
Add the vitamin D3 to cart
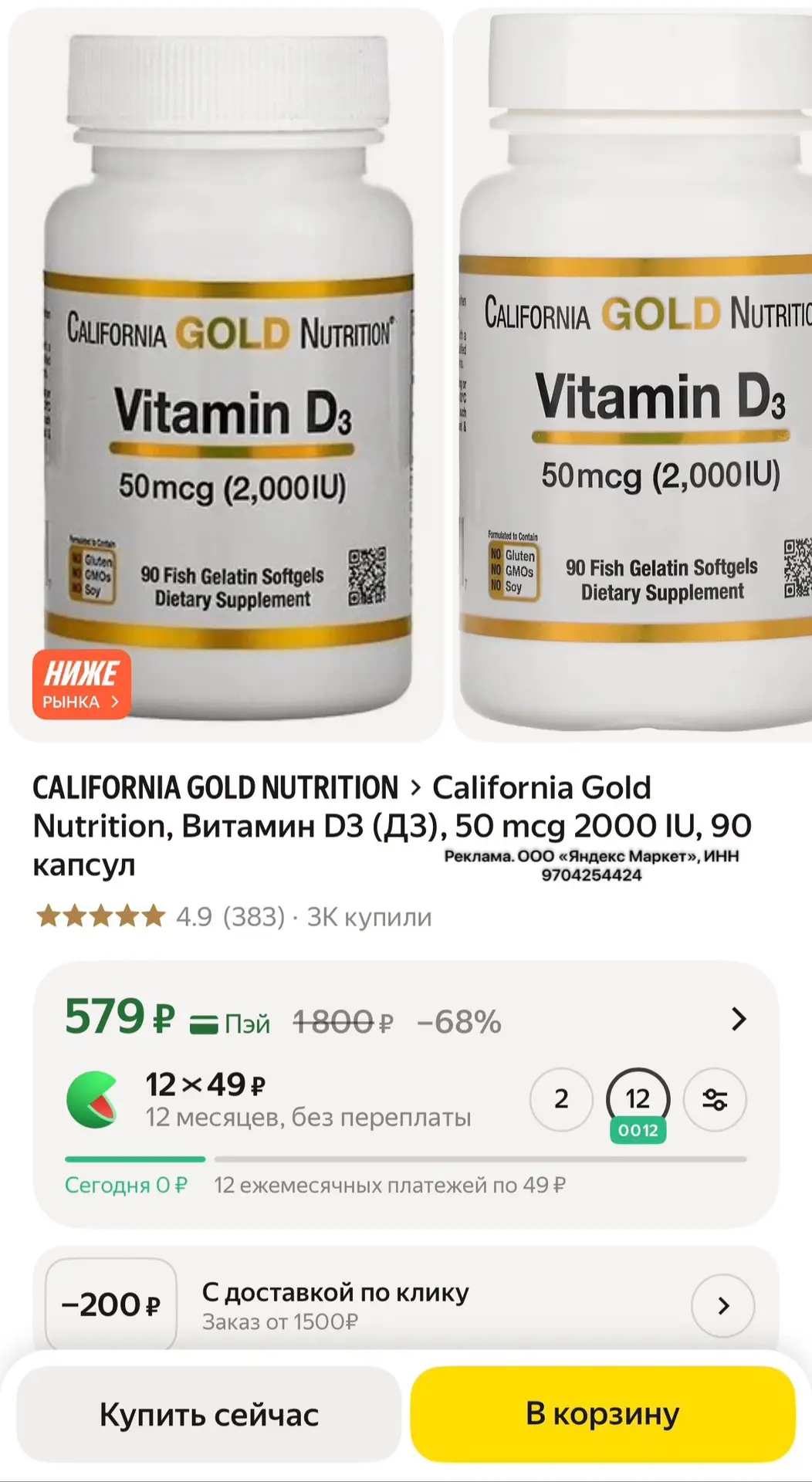603,1414
